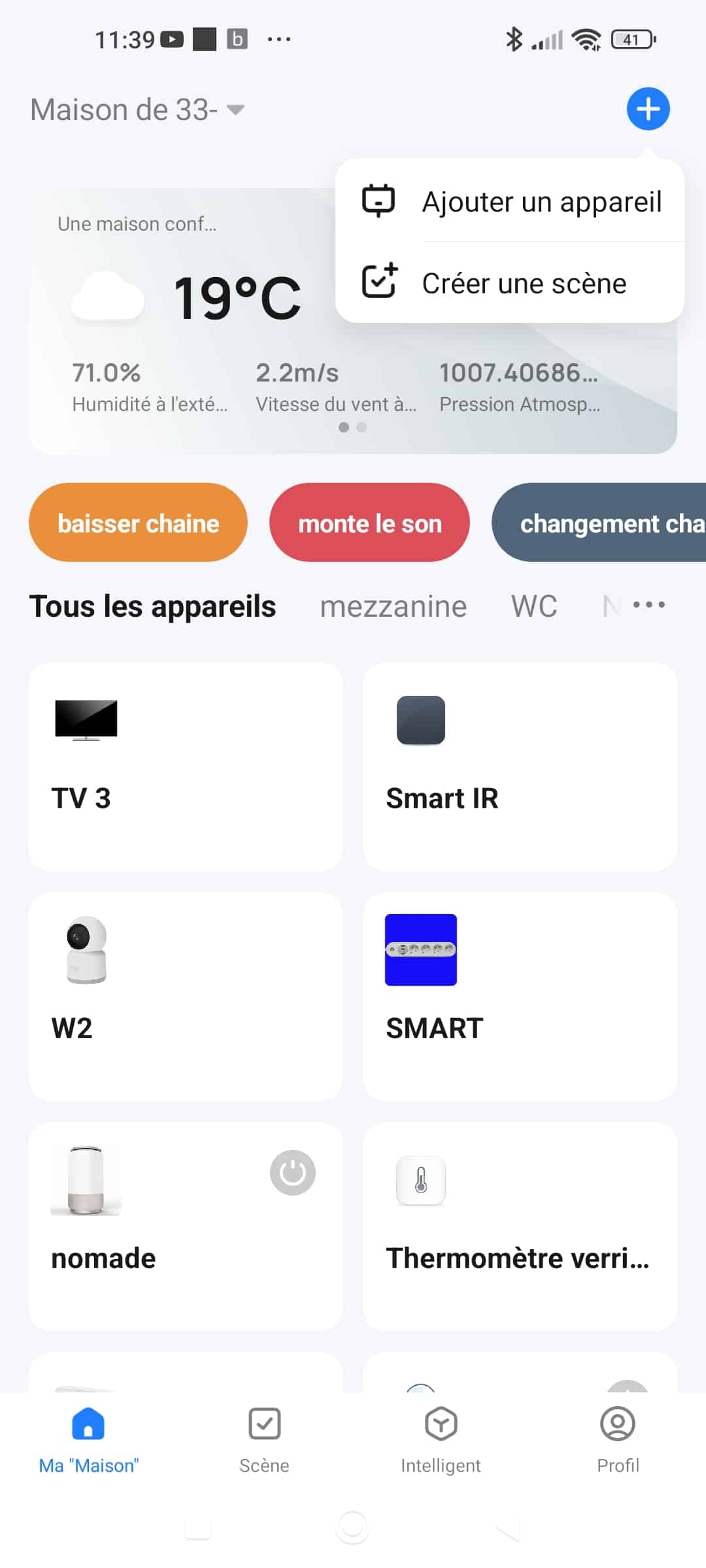
Task: Run the baisser chaine scene
Action: click(138, 523)
